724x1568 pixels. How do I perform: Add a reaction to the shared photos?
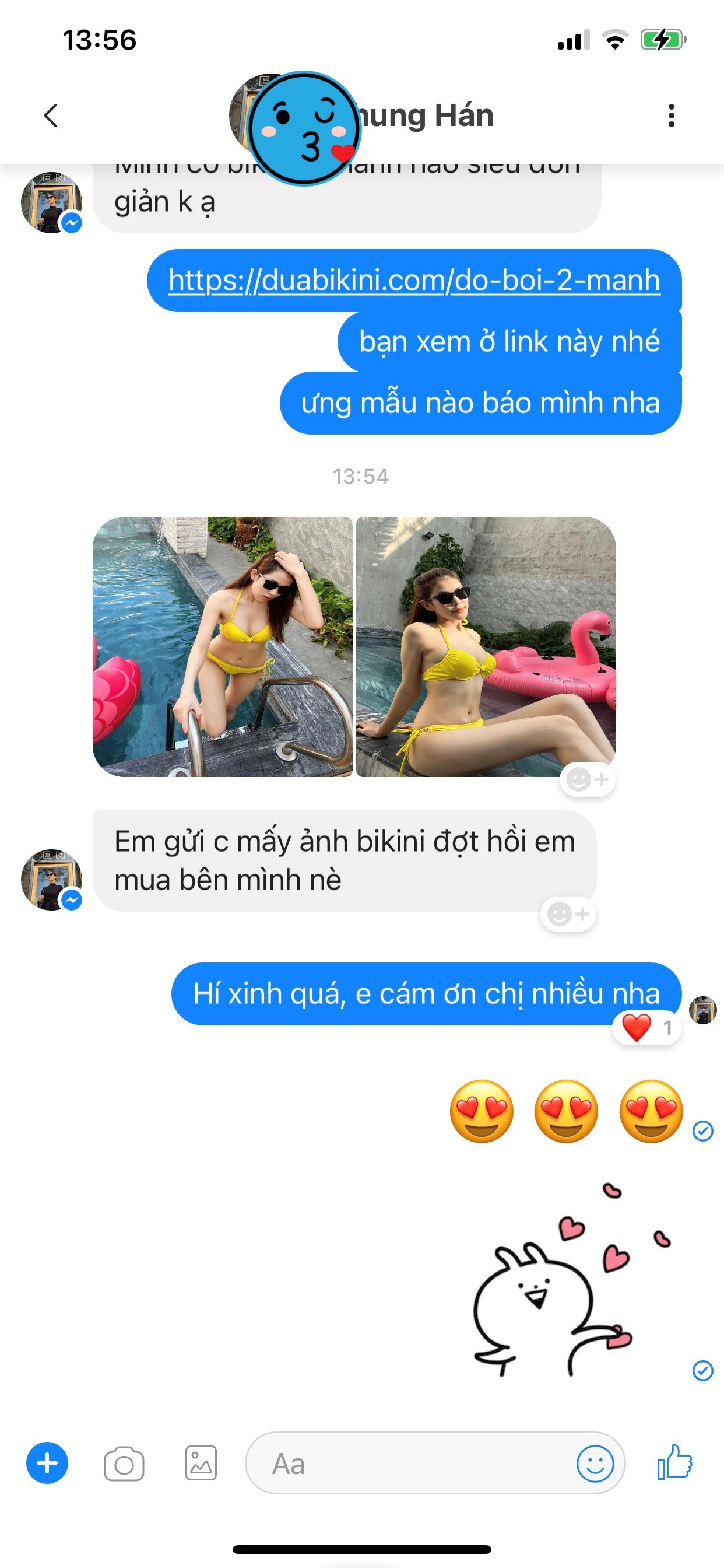point(587,779)
